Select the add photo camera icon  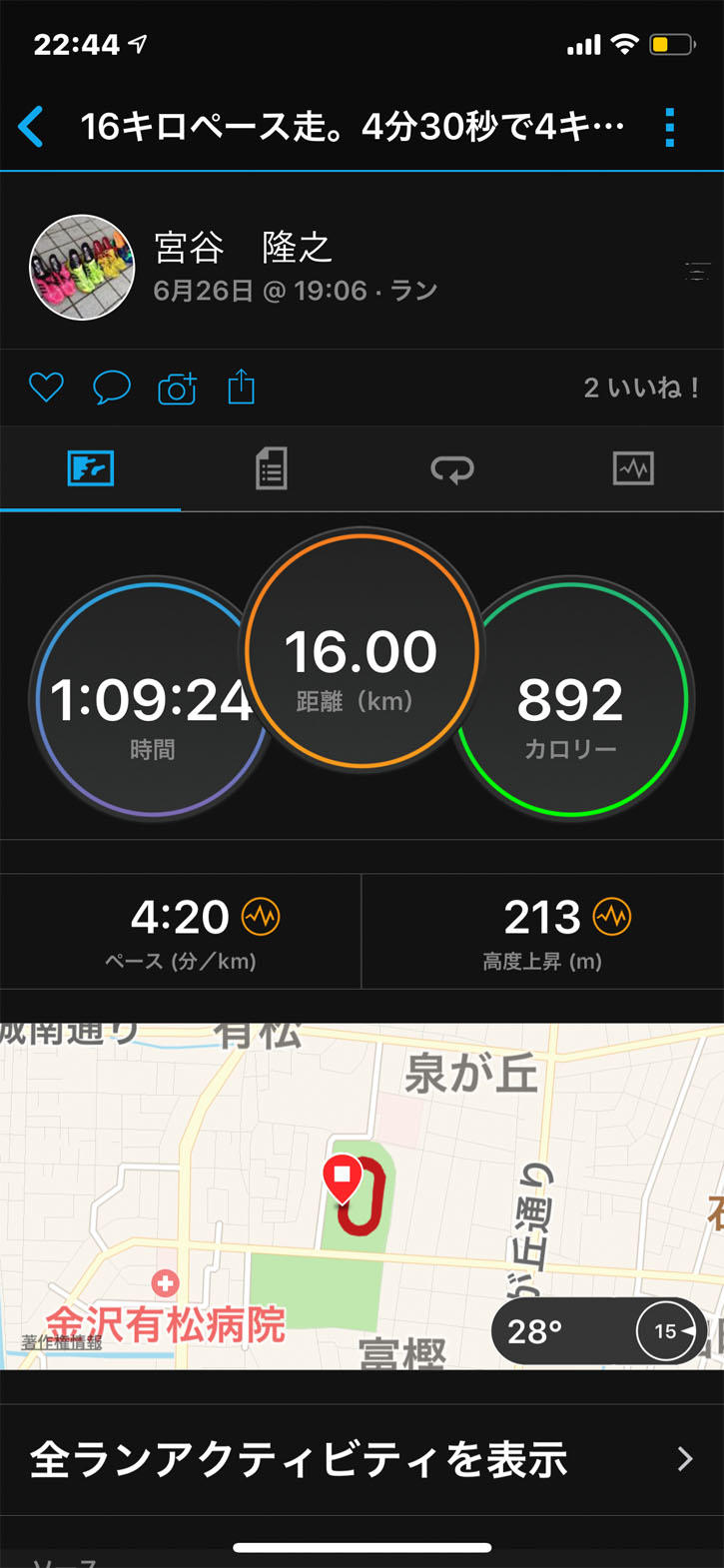coord(178,388)
